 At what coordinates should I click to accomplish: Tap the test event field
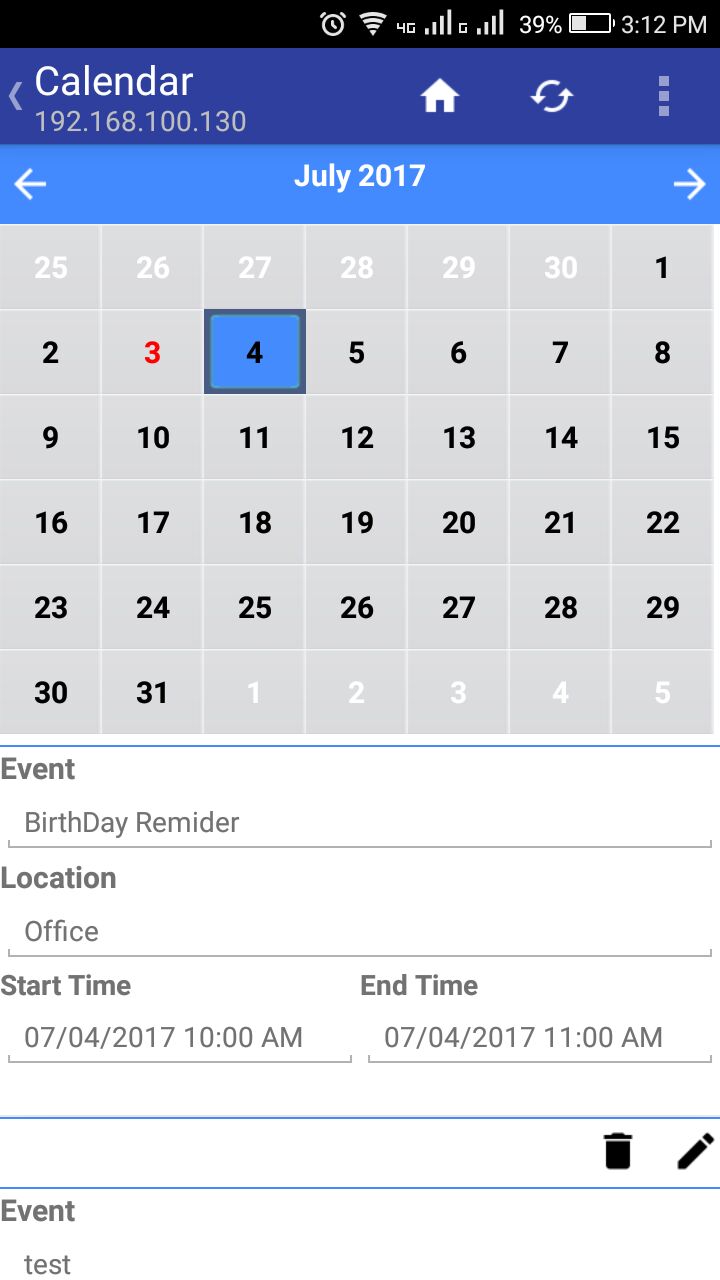pyautogui.click(x=360, y=1264)
